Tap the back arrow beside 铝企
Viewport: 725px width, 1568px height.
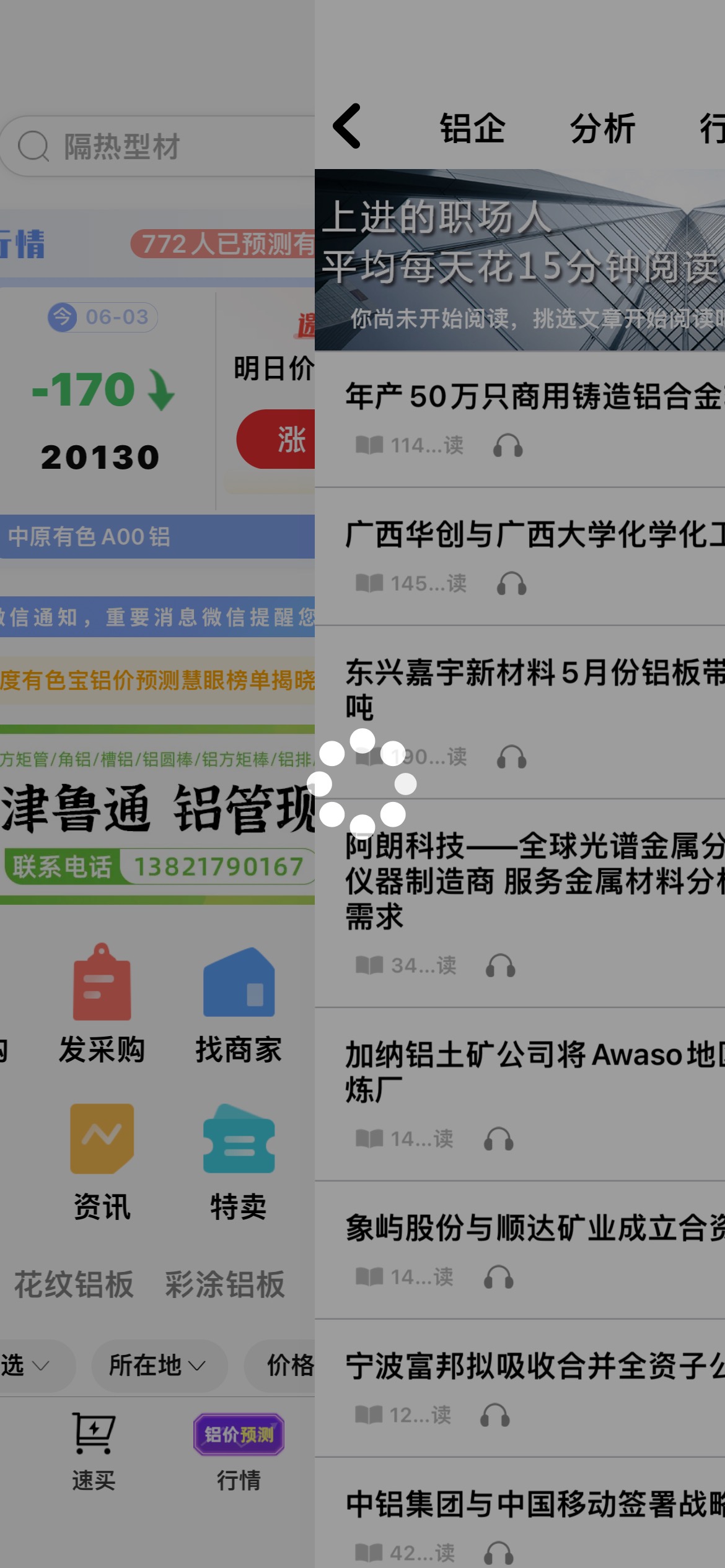coord(347,126)
